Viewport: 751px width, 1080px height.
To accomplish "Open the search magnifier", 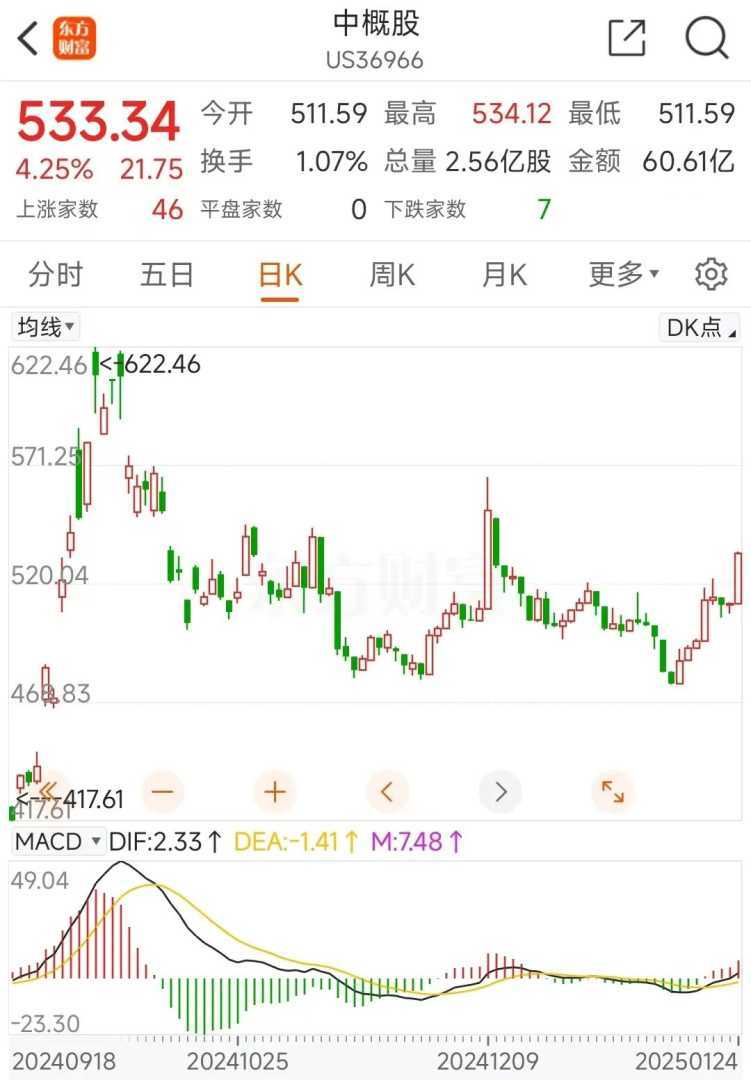I will [x=707, y=39].
